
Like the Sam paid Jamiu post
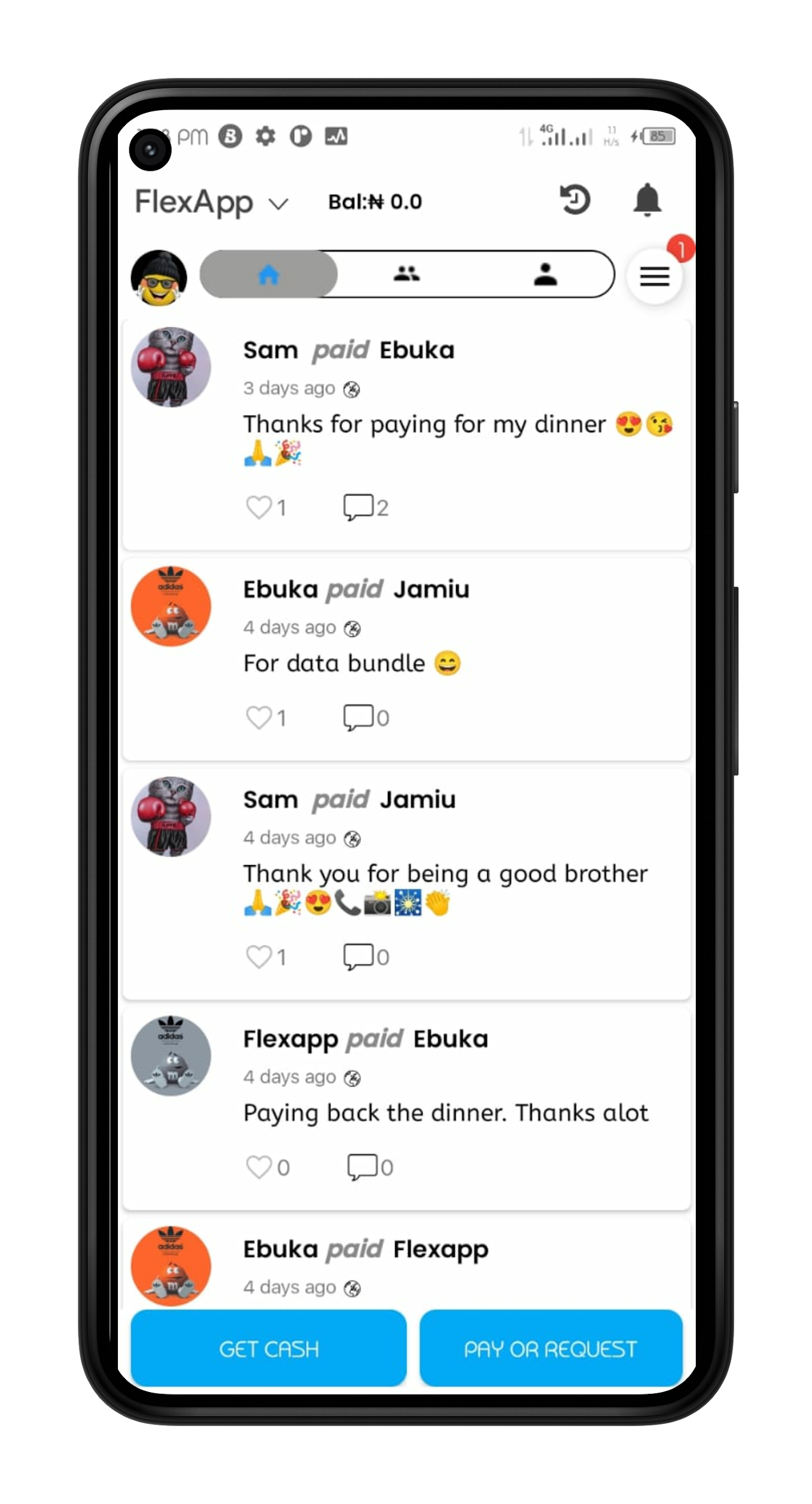point(259,957)
